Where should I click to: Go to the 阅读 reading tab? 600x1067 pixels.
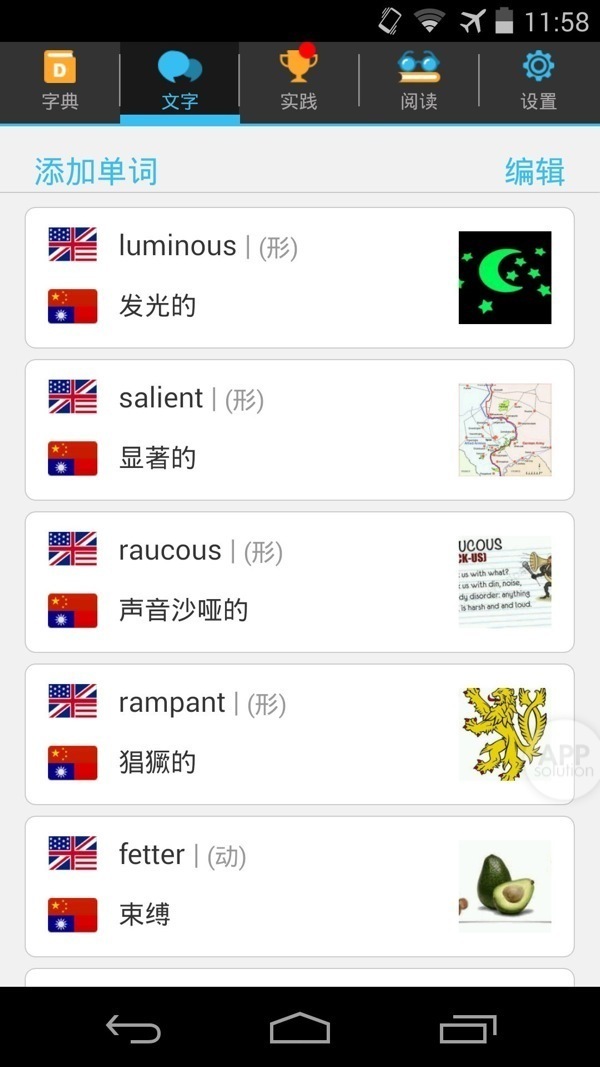pyautogui.click(x=419, y=82)
